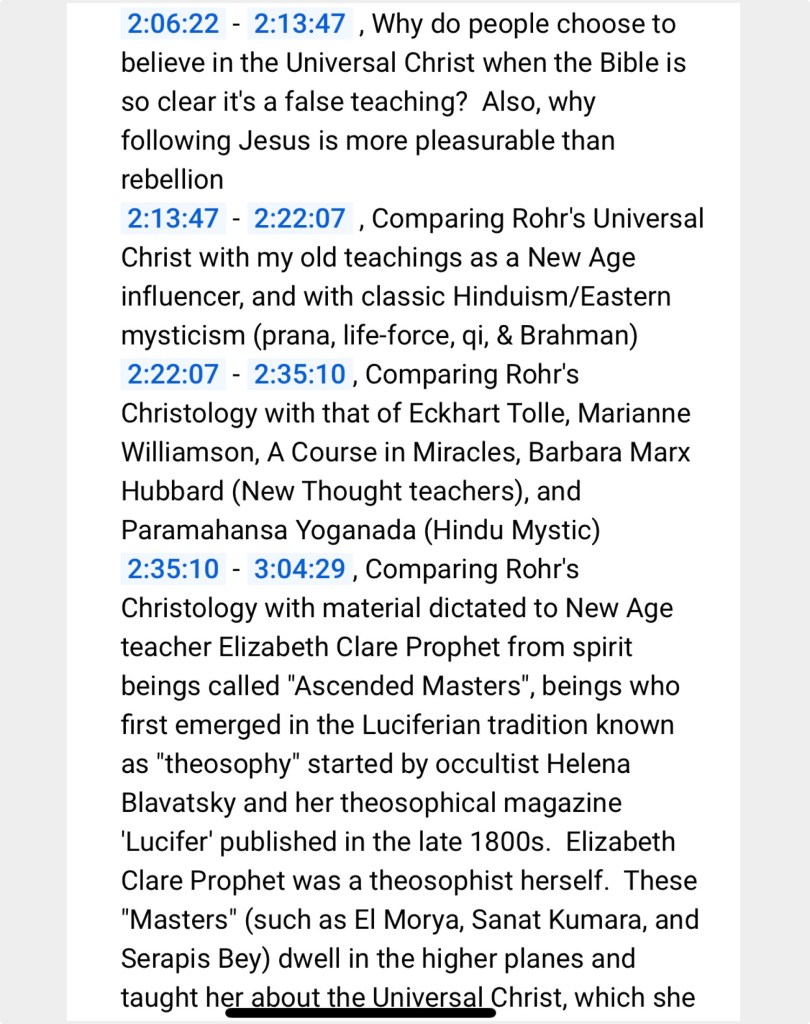Jump to timestamp 3:04:29
This screenshot has height=1024, width=810.
coord(298,569)
